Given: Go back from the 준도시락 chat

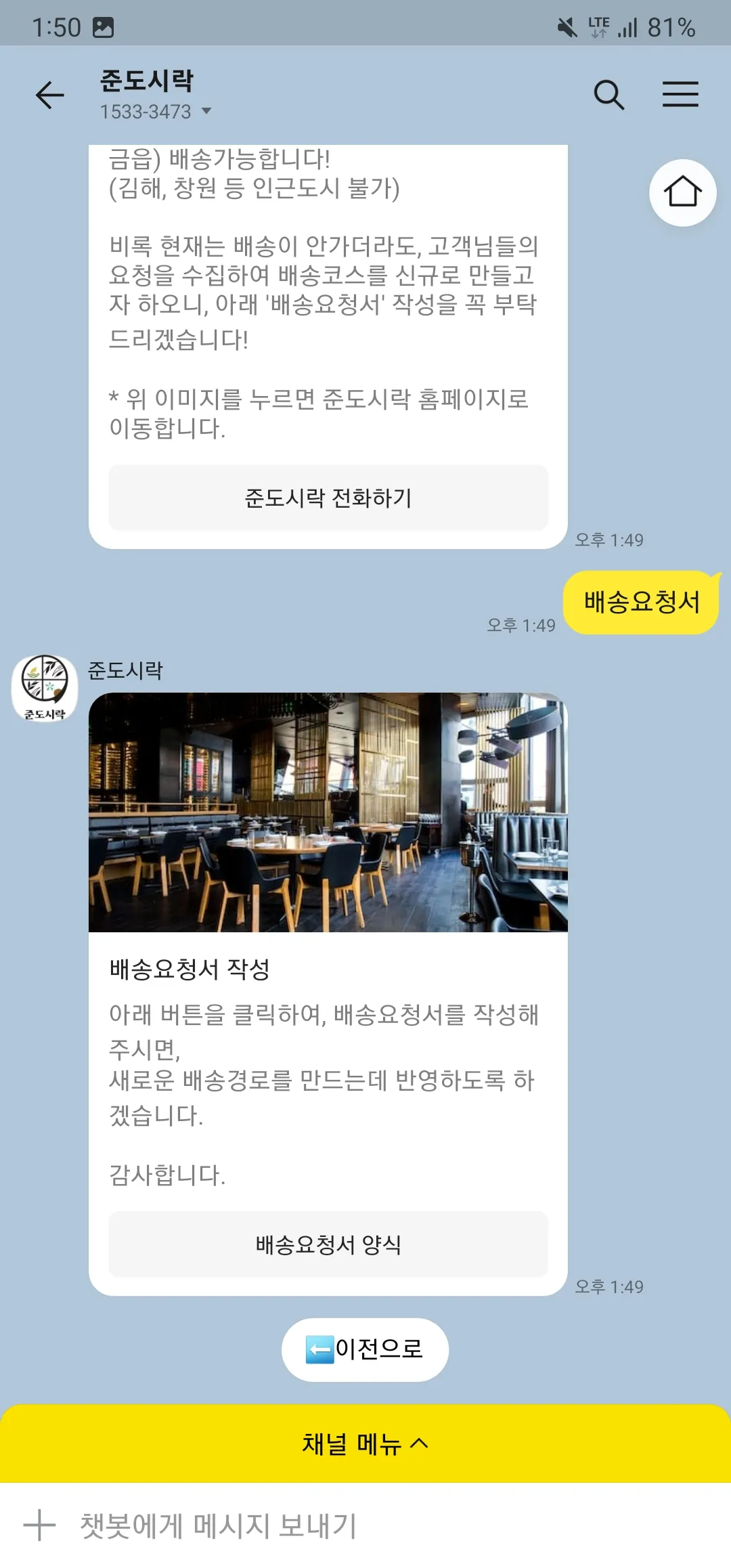Looking at the screenshot, I should 49,95.
